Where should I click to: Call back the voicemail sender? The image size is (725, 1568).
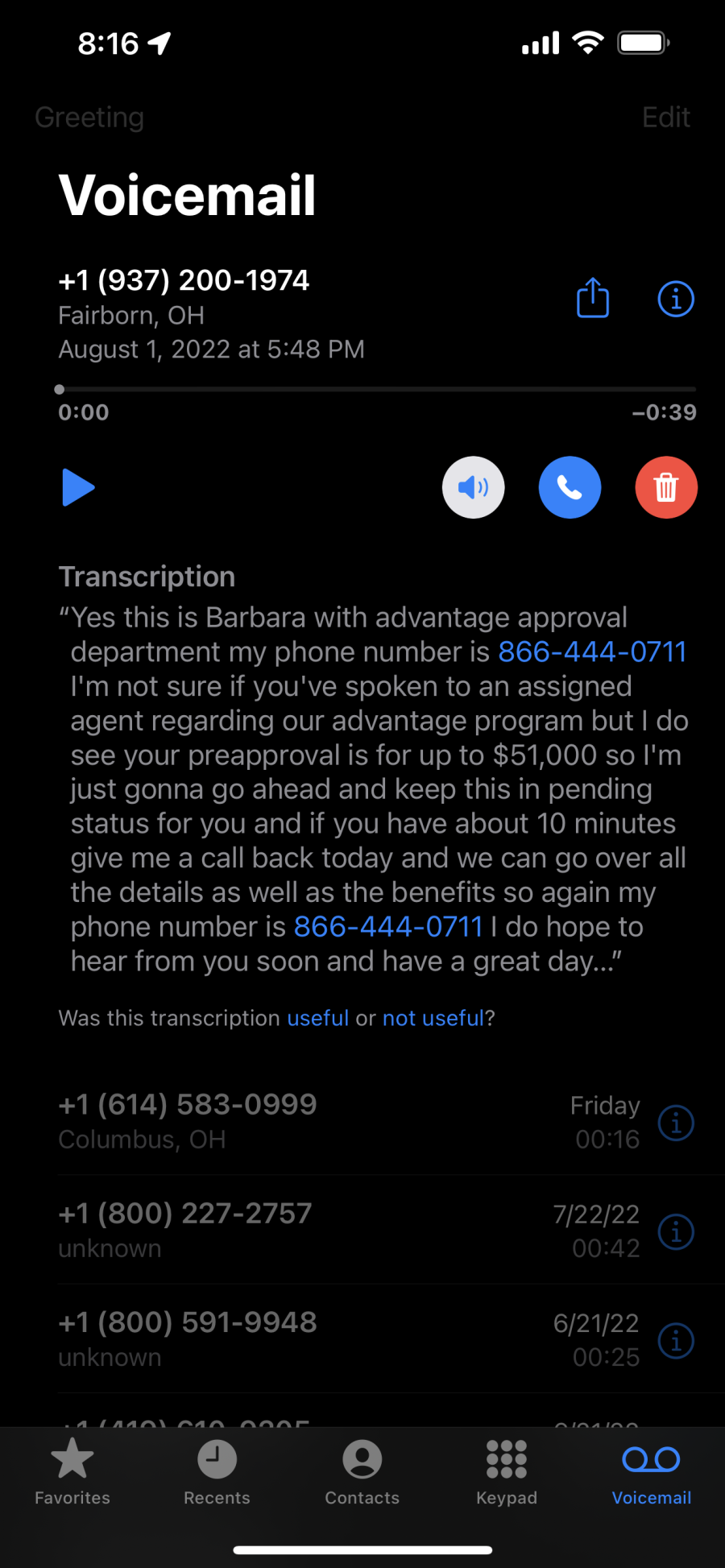(570, 487)
